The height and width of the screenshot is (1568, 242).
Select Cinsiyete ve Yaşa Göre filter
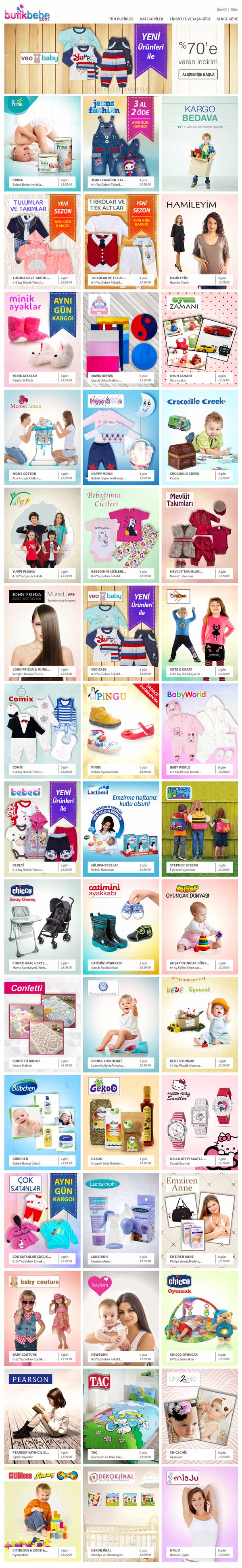[190, 19]
